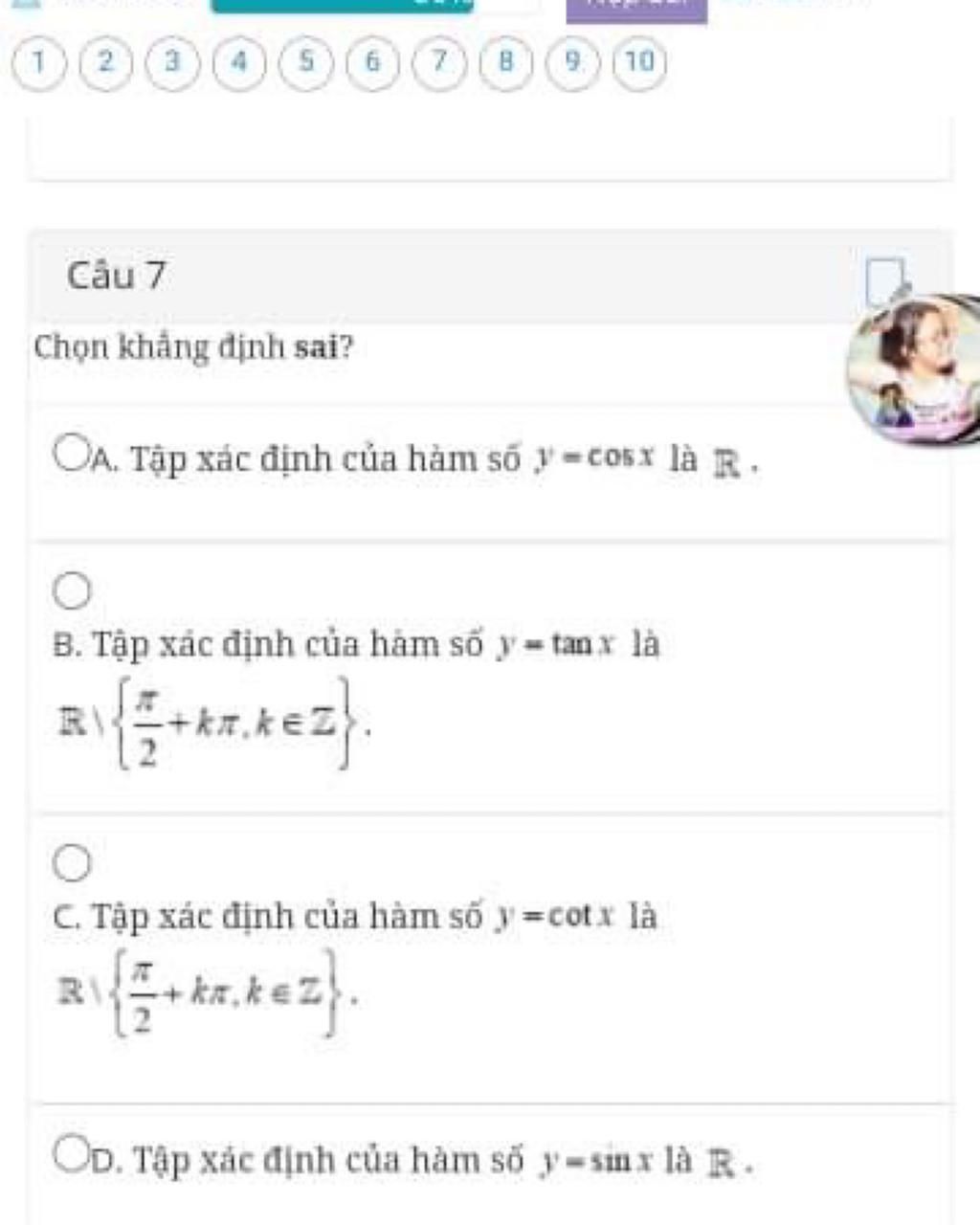The width and height of the screenshot is (980, 1225).
Task: Go to question 5
Action: coord(305,62)
